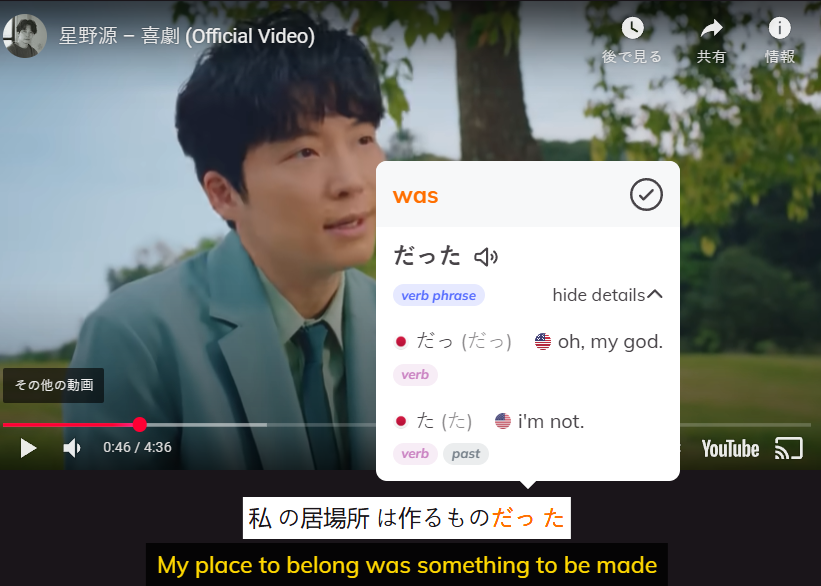Tap the word 私 in subtitle

[x=259, y=518]
